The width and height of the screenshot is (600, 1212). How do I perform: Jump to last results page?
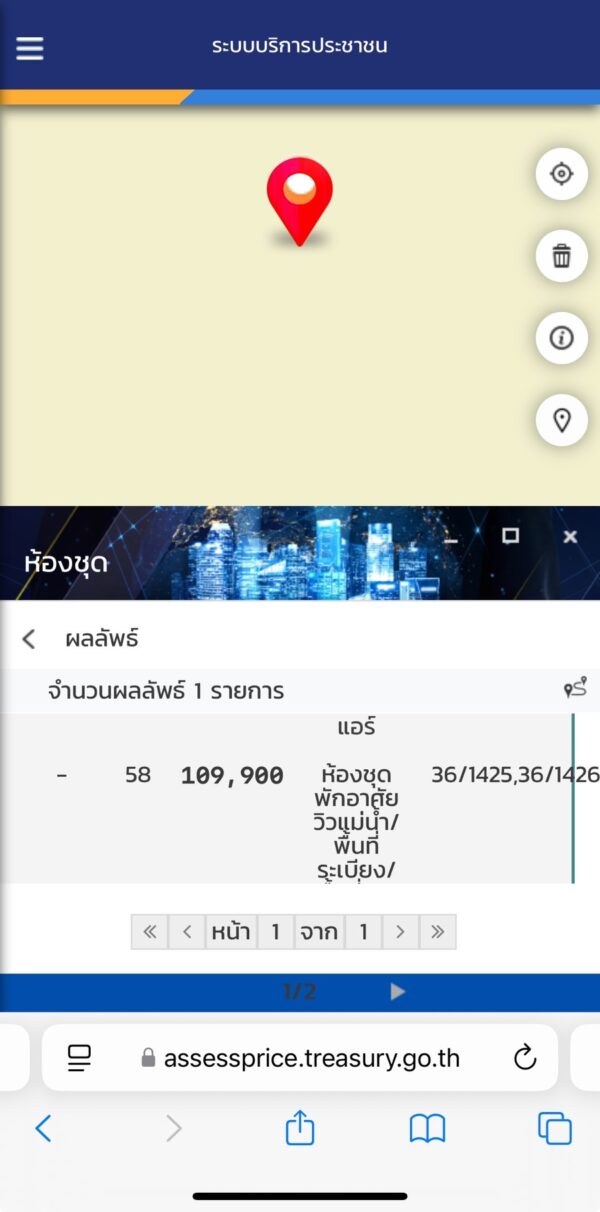437,932
